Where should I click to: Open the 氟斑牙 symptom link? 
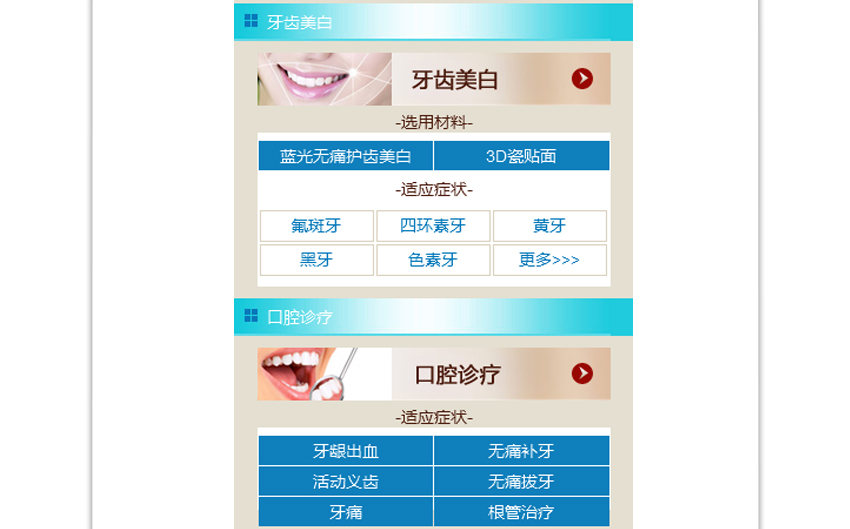(x=316, y=226)
